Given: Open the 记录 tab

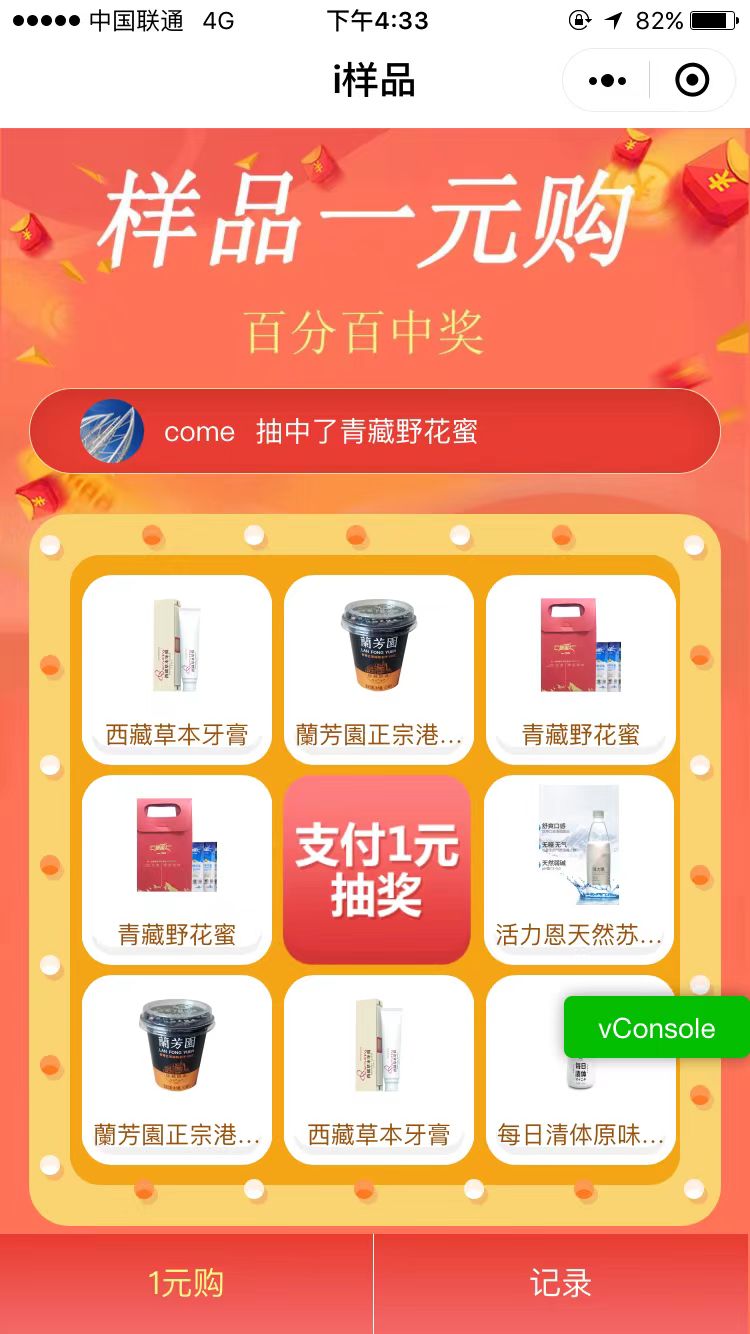Looking at the screenshot, I should coord(562,1283).
